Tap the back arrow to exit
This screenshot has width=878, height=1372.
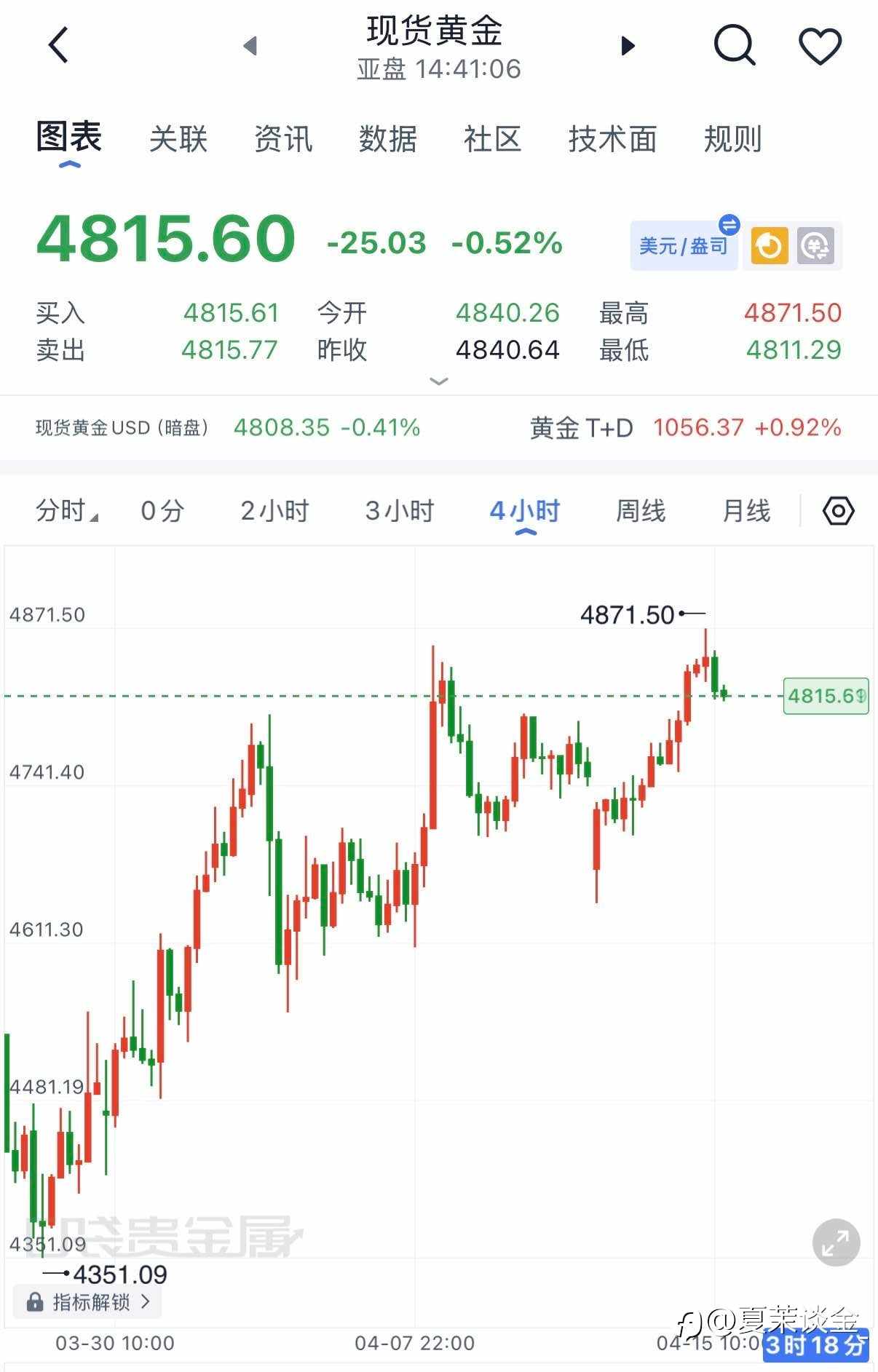[x=58, y=45]
